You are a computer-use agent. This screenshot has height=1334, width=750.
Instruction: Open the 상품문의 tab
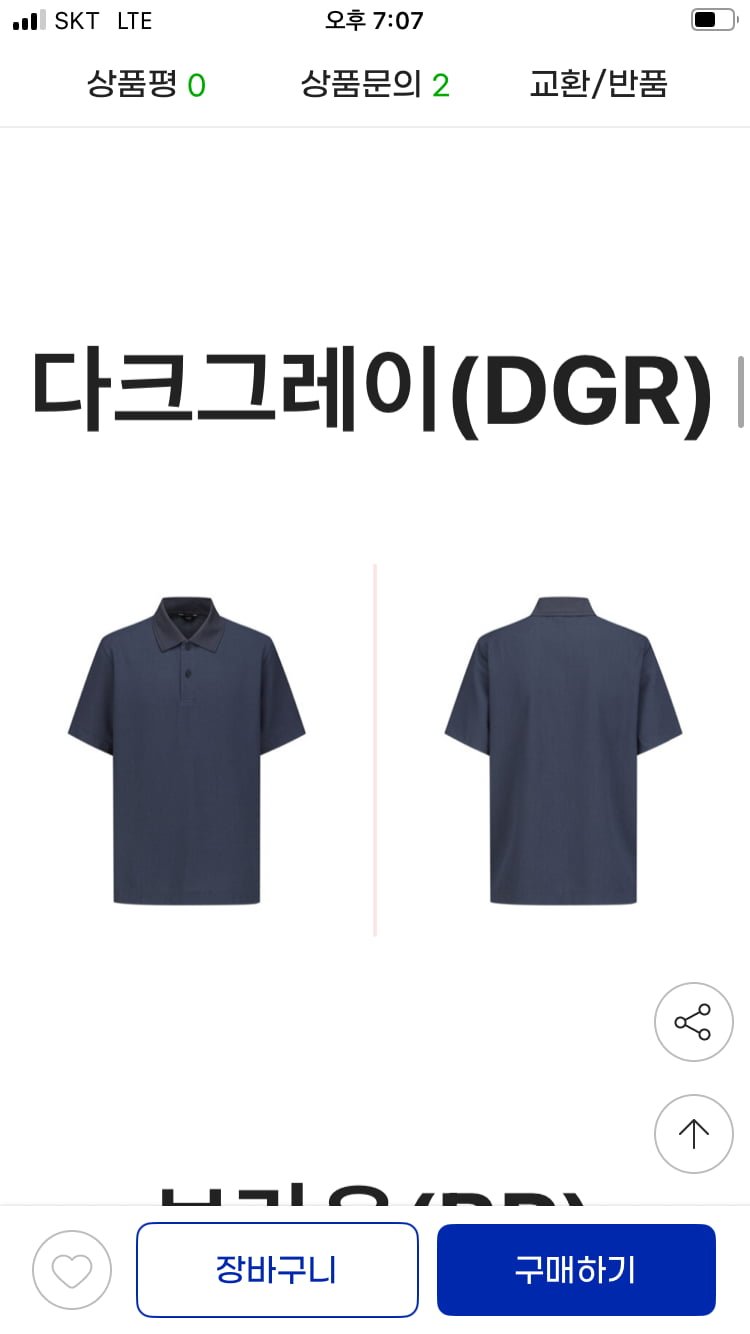(375, 85)
